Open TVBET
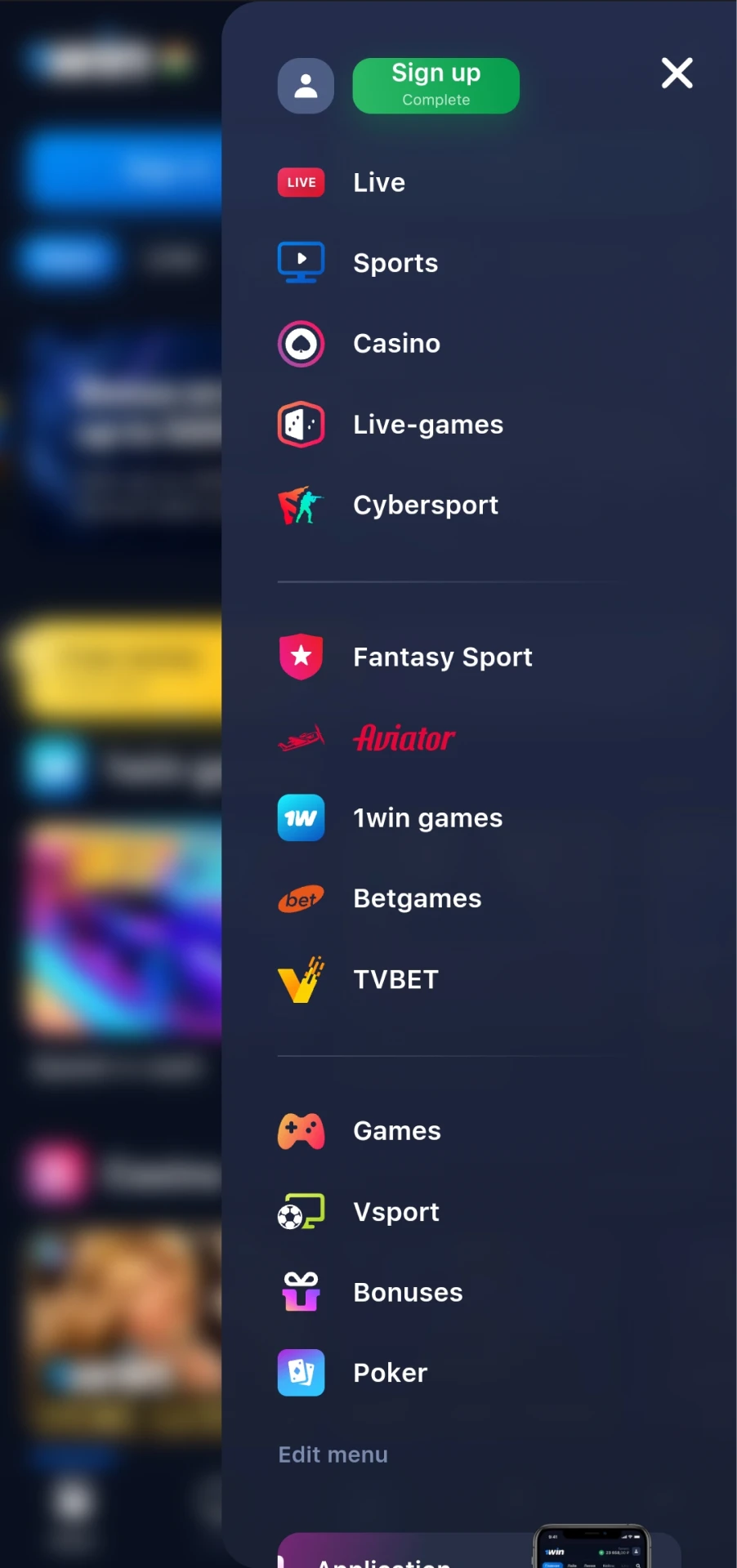The height and width of the screenshot is (1568, 737). 395,979
